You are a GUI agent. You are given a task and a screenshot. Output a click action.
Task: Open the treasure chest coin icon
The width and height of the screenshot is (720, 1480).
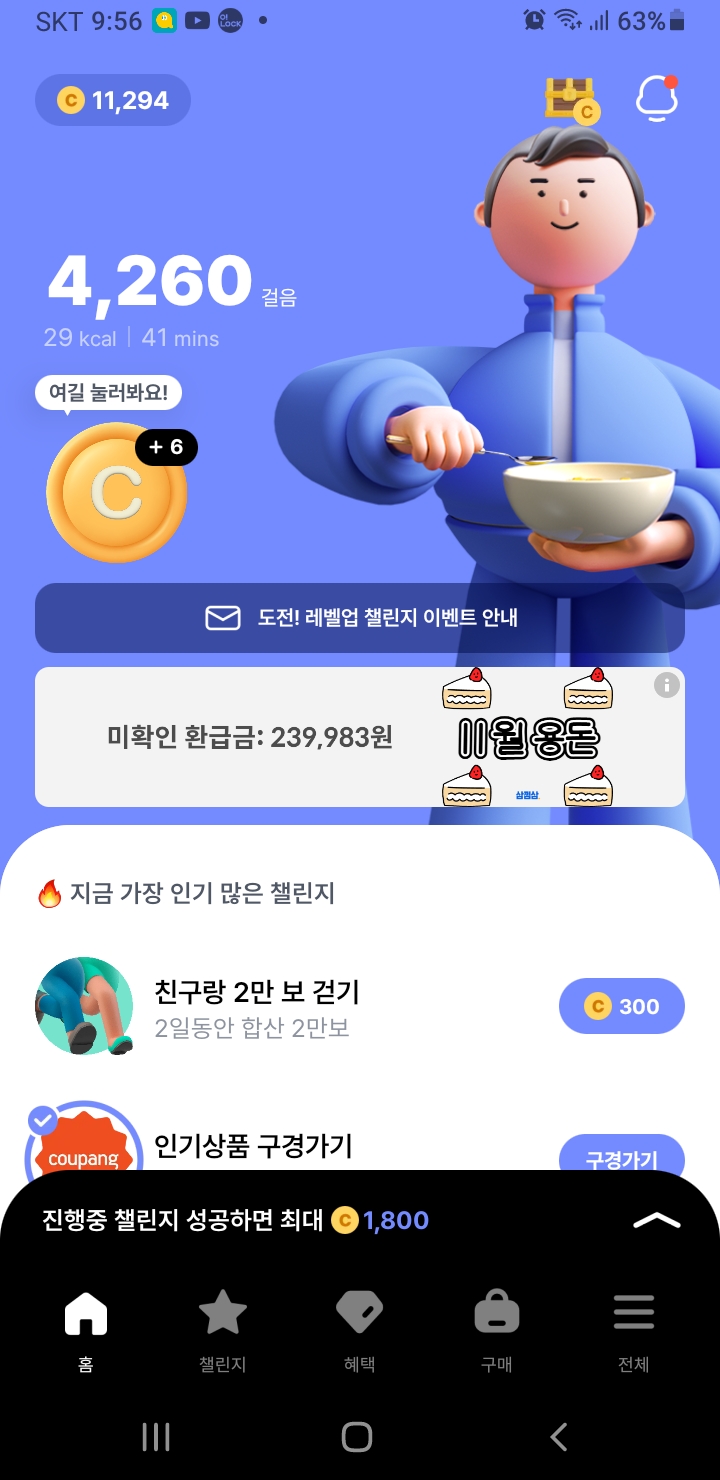pyautogui.click(x=571, y=99)
